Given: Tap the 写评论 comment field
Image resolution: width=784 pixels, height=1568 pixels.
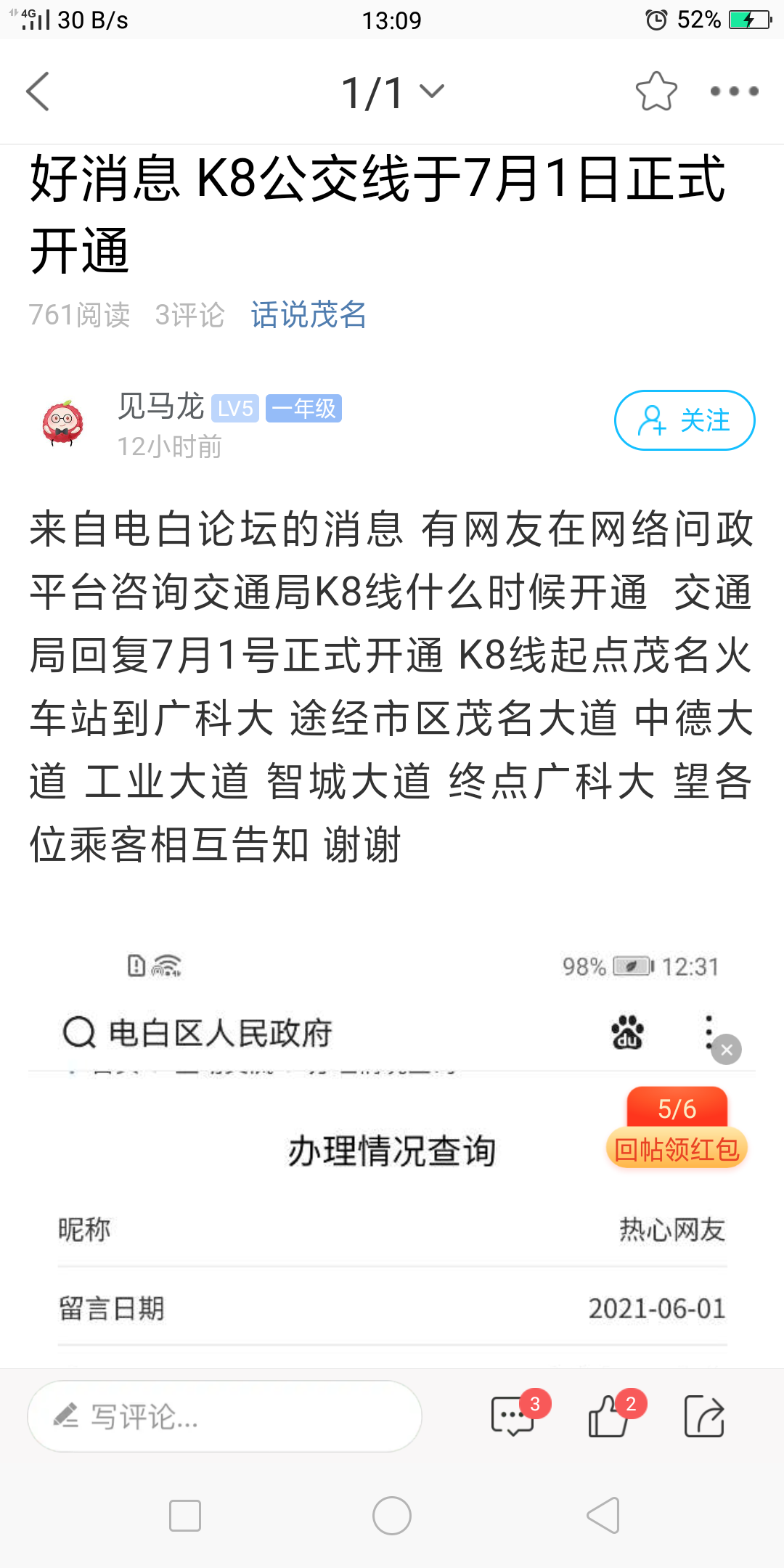Looking at the screenshot, I should pyautogui.click(x=224, y=1416).
